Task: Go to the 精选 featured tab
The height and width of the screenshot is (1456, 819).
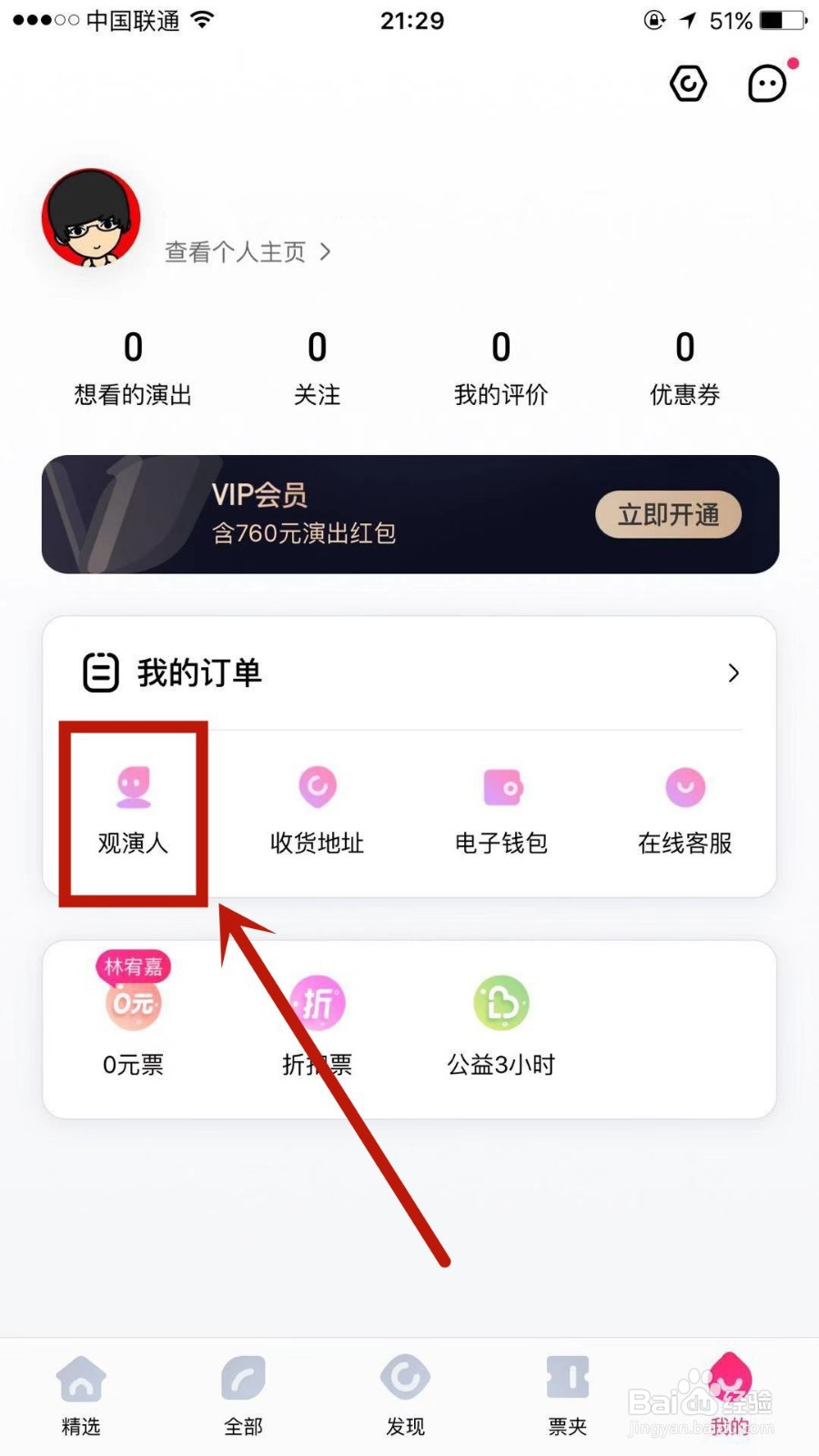Action: pos(81,1392)
